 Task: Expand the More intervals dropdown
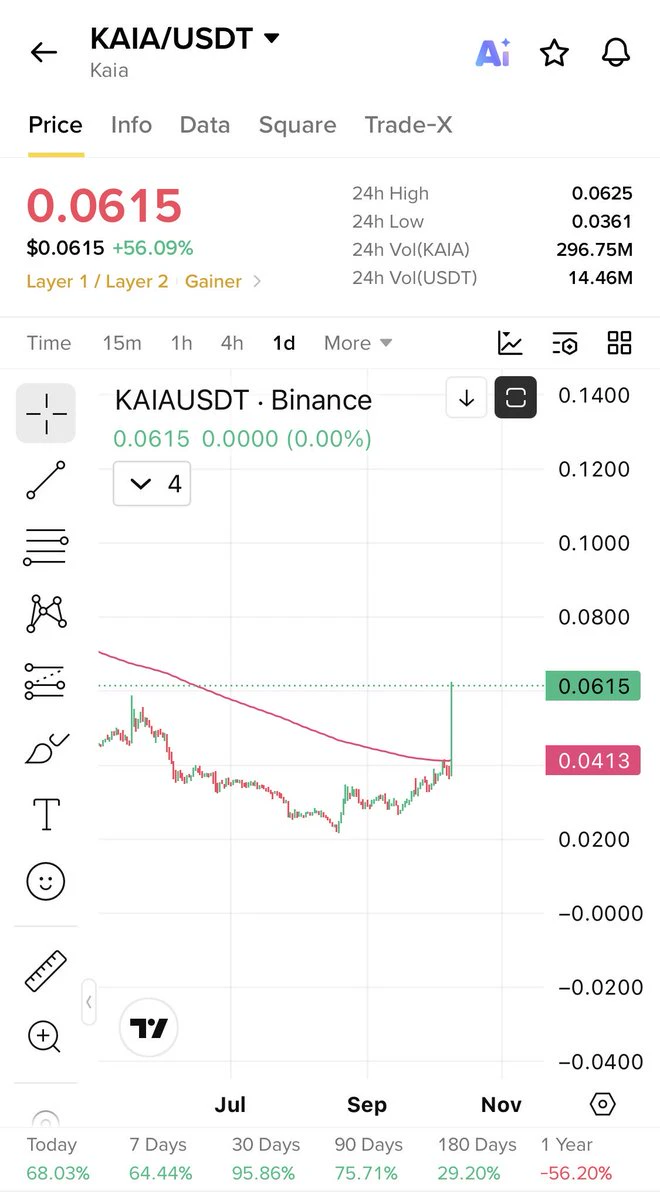pos(358,343)
